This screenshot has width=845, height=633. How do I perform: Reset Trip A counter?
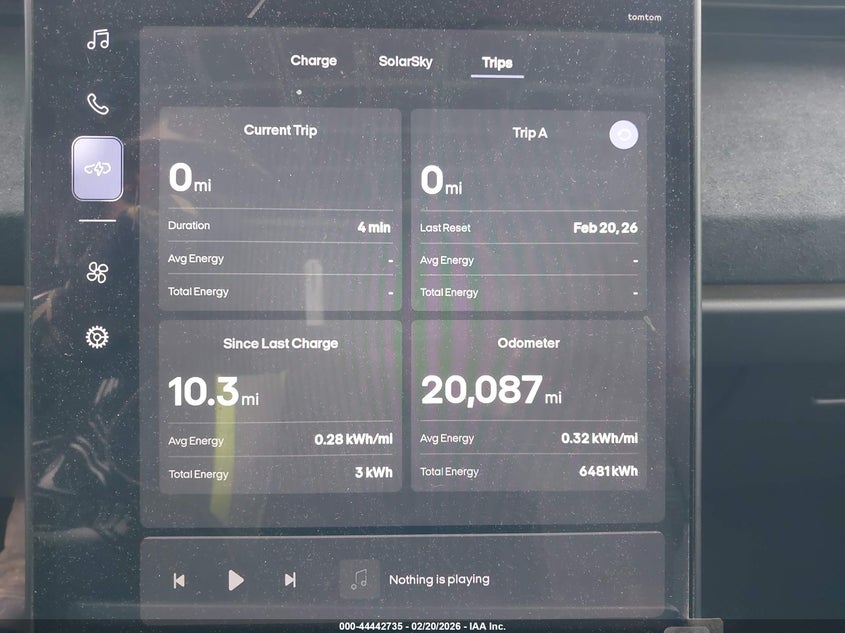pos(624,135)
